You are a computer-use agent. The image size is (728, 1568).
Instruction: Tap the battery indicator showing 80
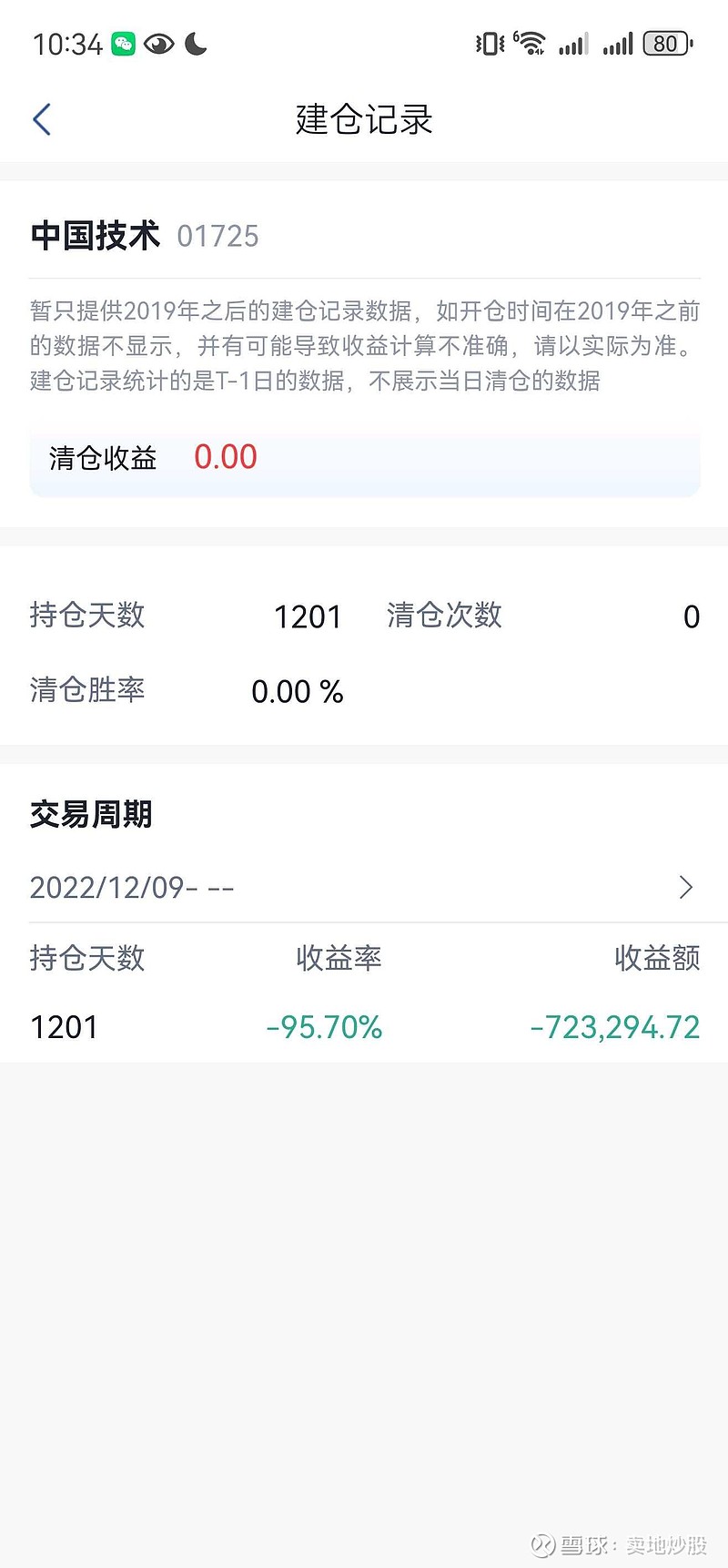click(x=665, y=42)
